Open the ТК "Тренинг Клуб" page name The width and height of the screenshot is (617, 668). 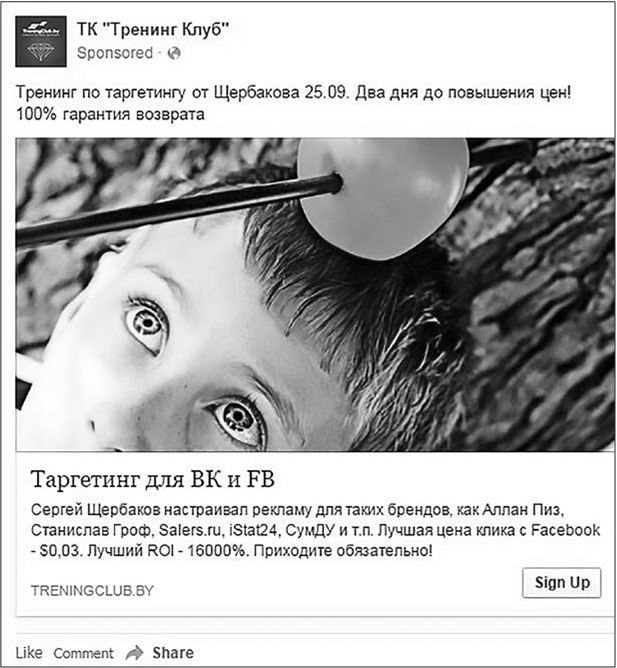[x=153, y=29]
